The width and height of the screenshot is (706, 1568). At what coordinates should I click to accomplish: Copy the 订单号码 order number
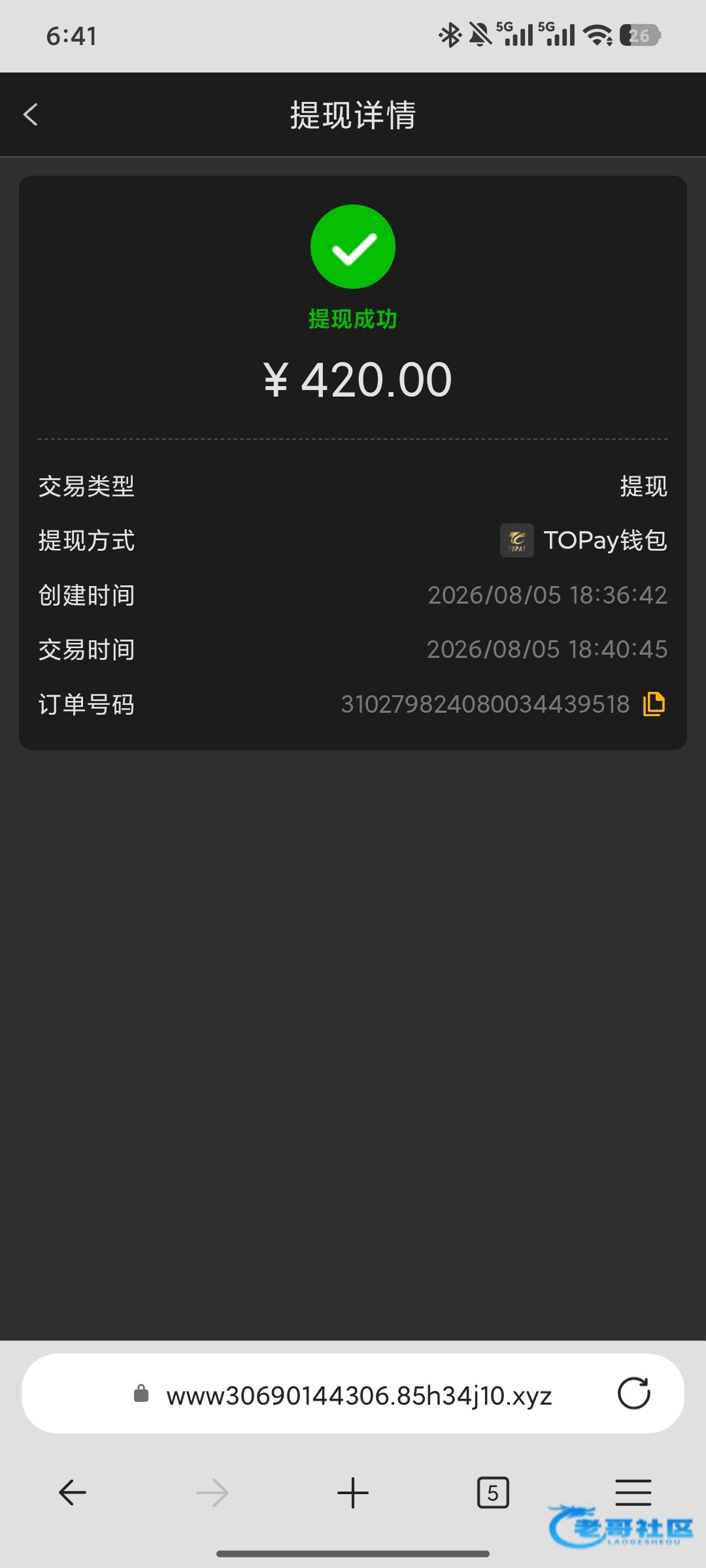tap(654, 704)
